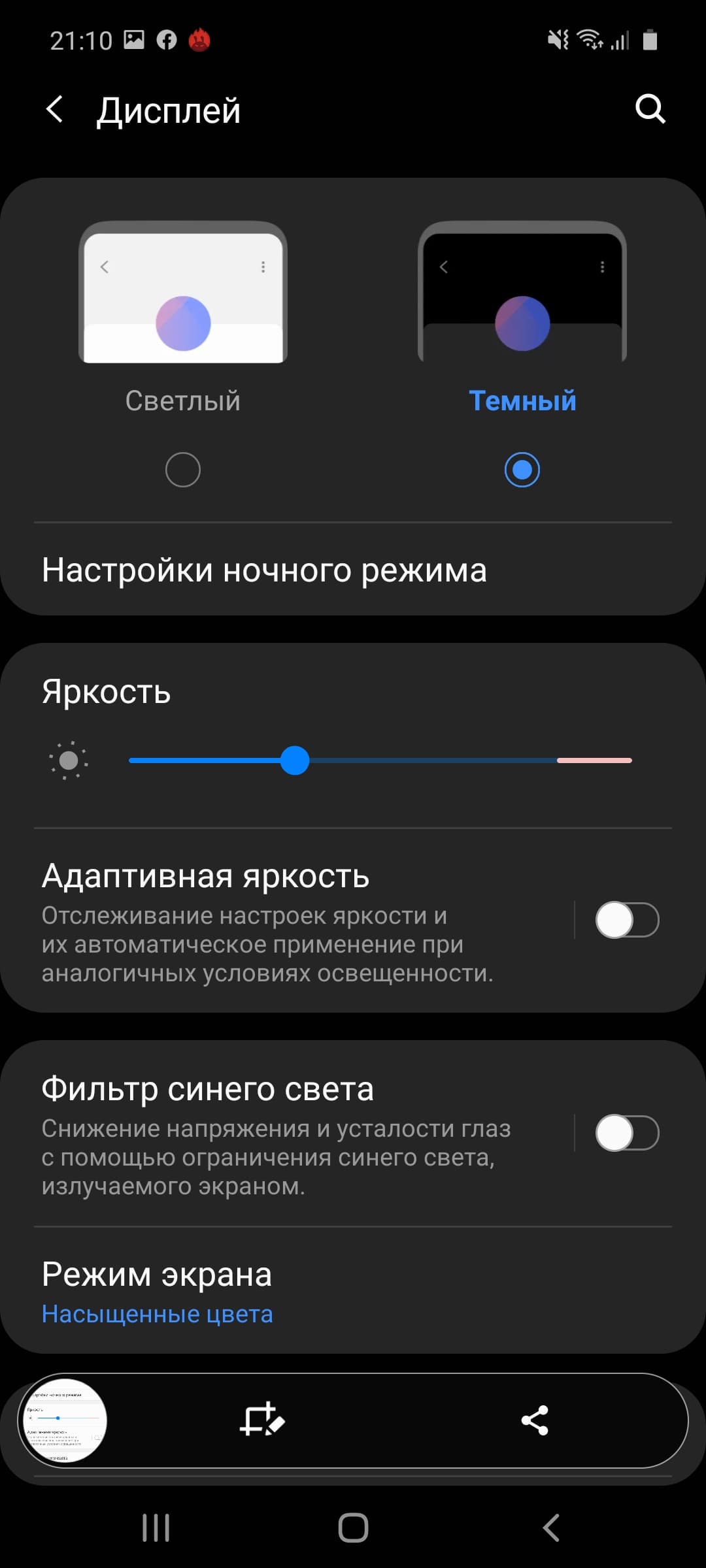The width and height of the screenshot is (706, 1568).
Task: Share the captured screenshot
Action: [x=535, y=1420]
